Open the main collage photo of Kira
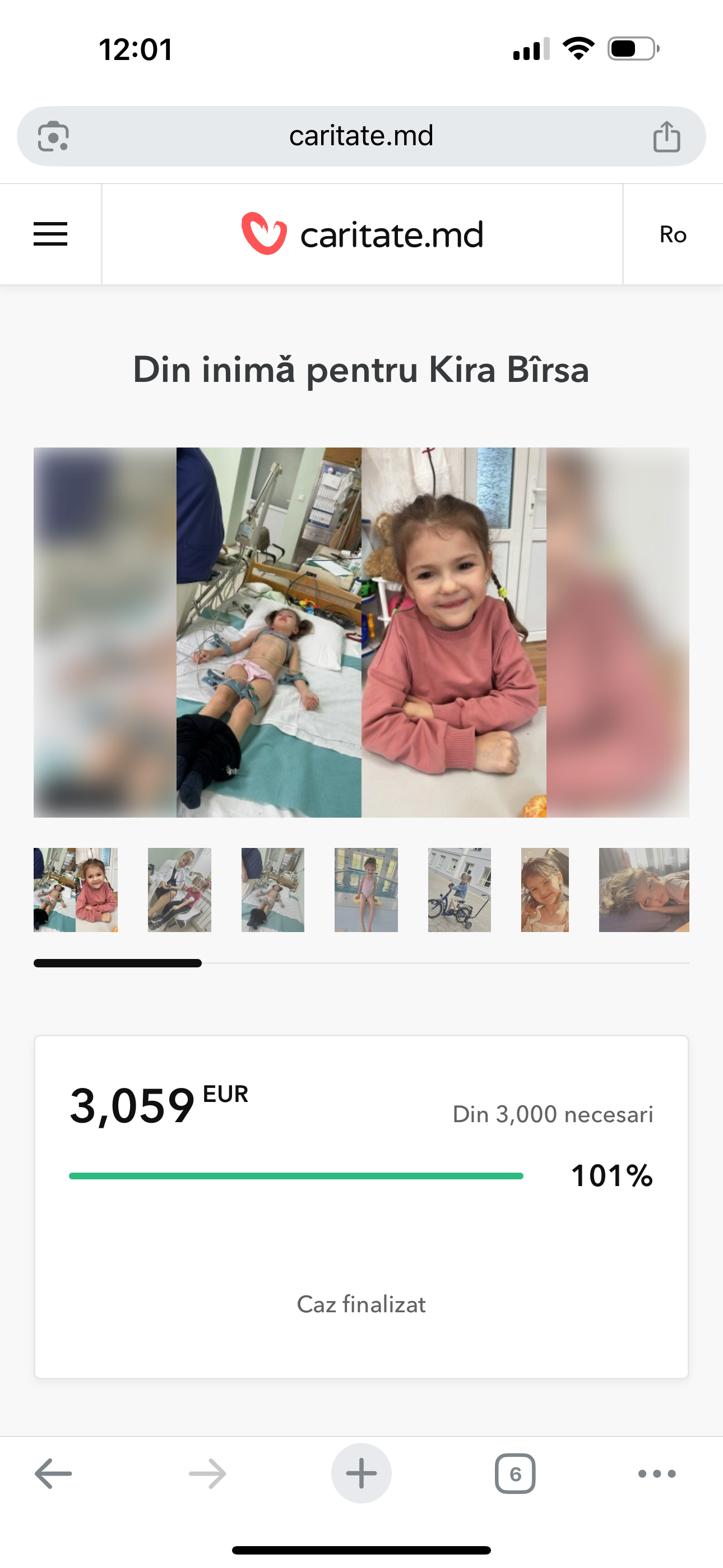This screenshot has width=723, height=1568. click(x=361, y=633)
